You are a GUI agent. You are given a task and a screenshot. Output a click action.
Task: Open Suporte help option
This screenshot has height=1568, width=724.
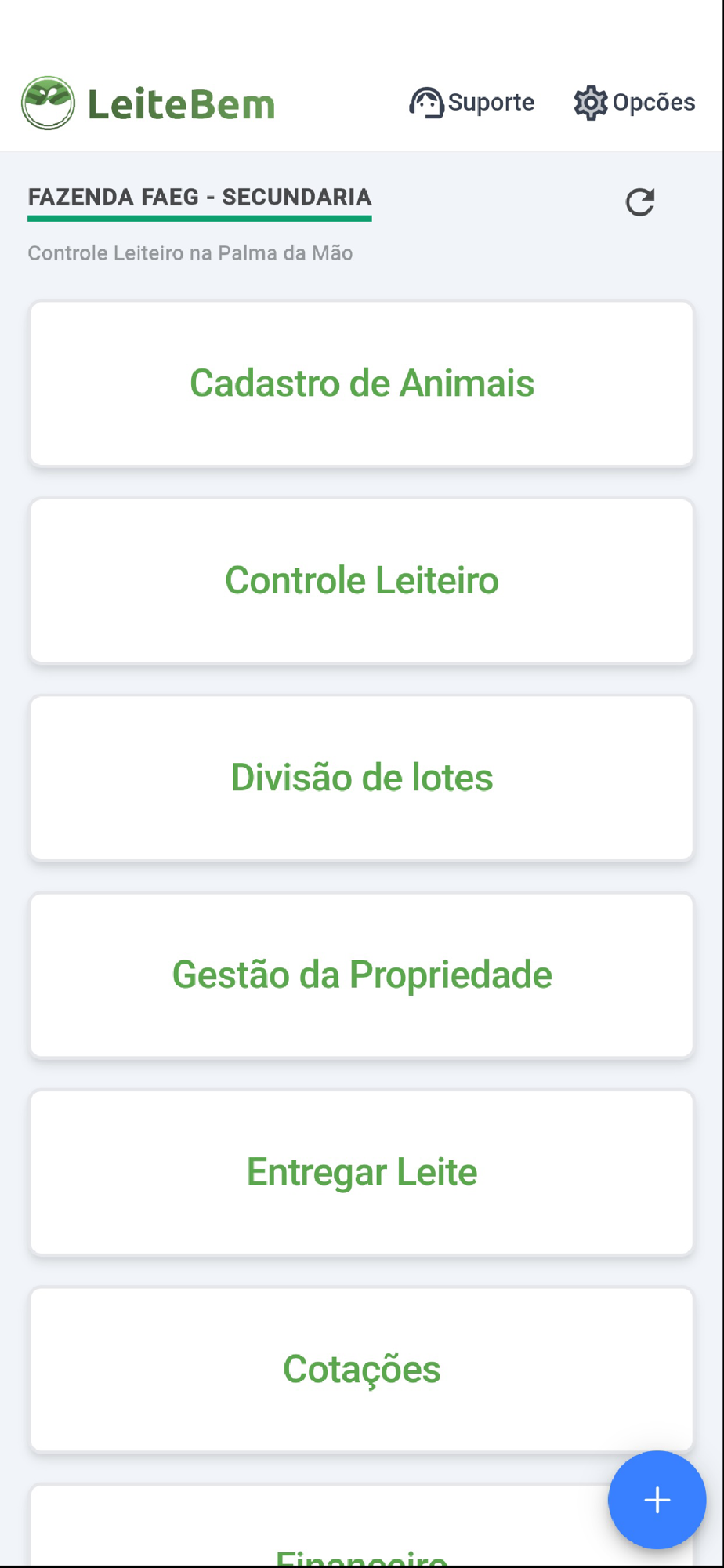point(472,103)
